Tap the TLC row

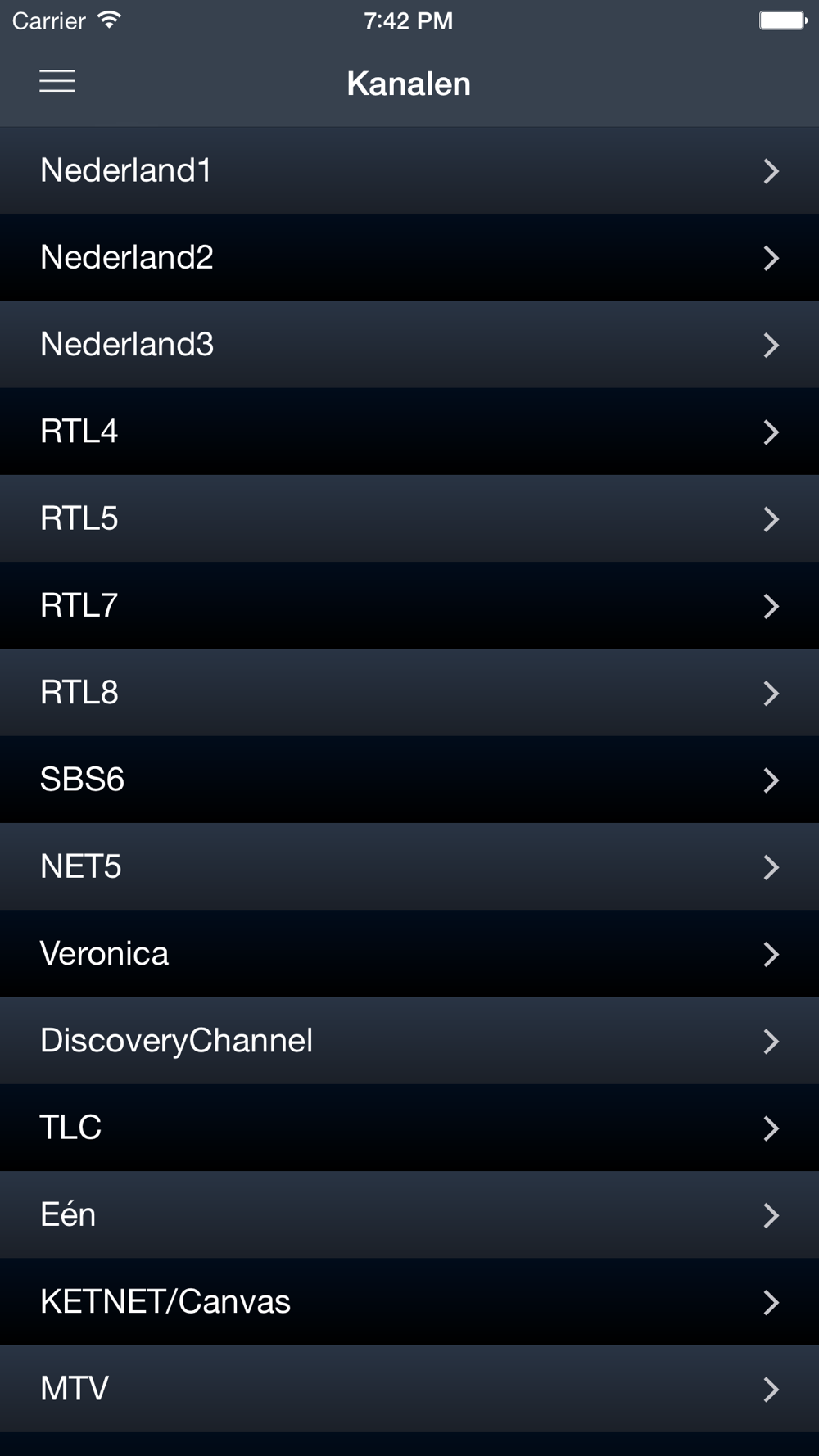(x=409, y=1128)
